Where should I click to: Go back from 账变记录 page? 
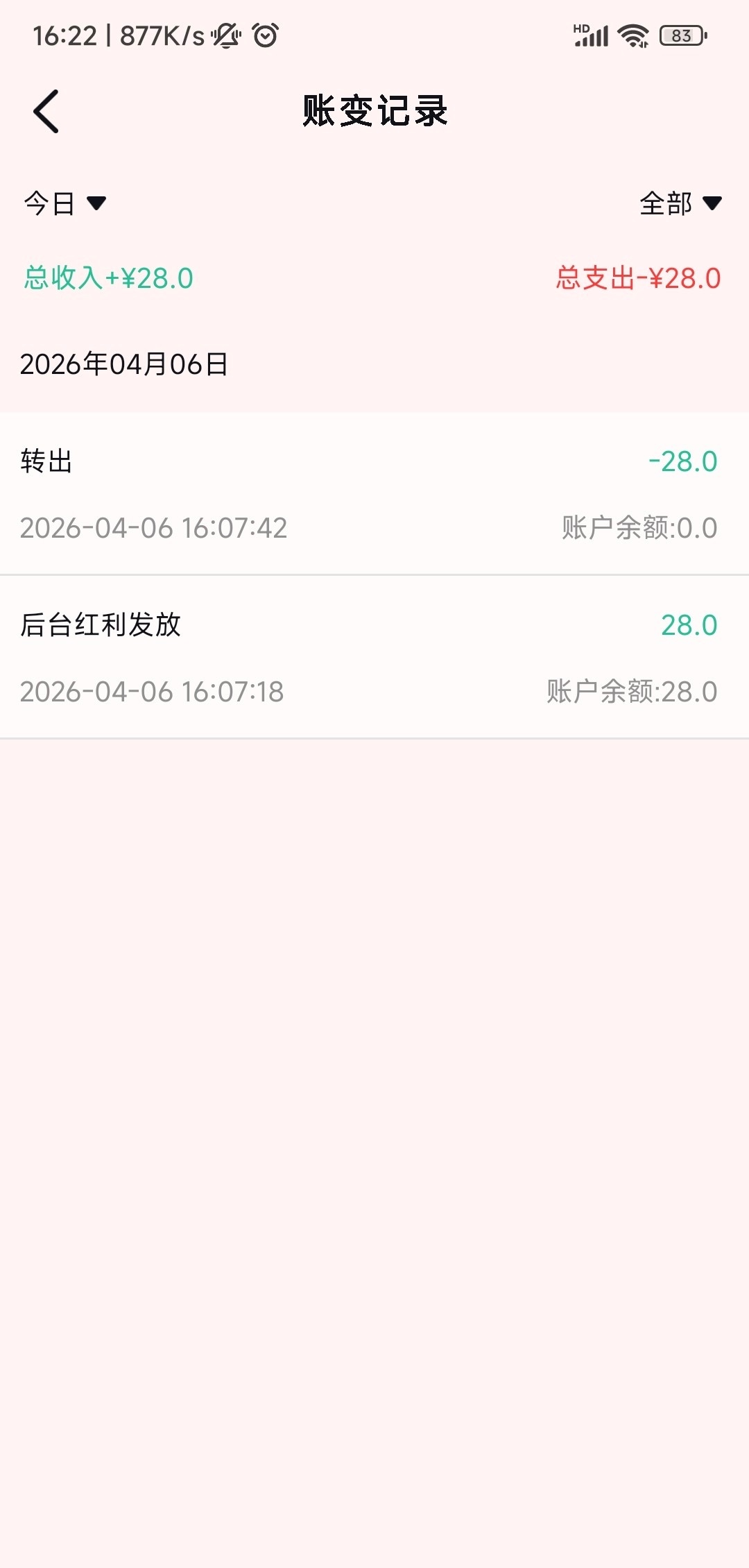[x=46, y=112]
